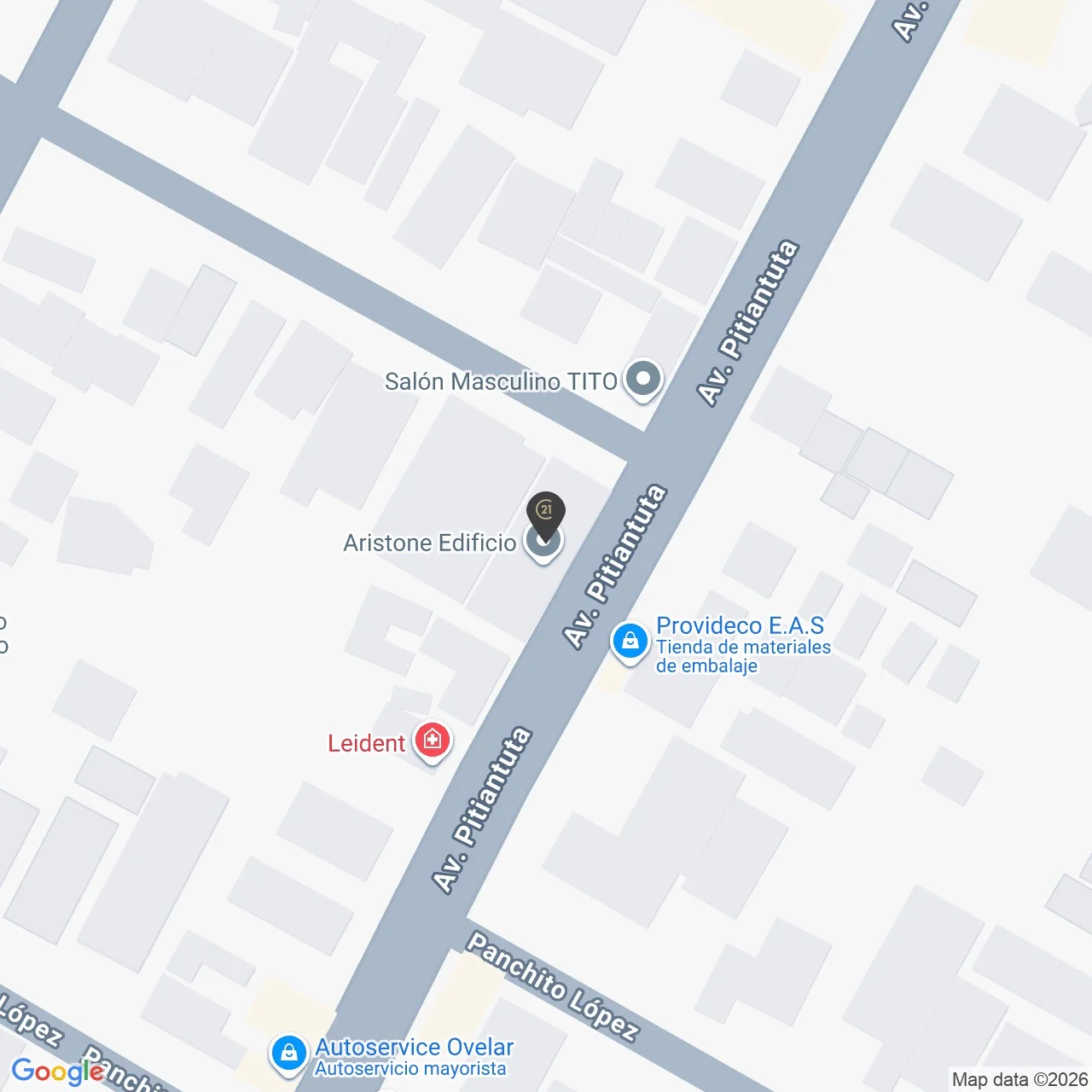This screenshot has width=1092, height=1092.
Task: Tap the Leident clinic marker
Action: click(x=432, y=740)
